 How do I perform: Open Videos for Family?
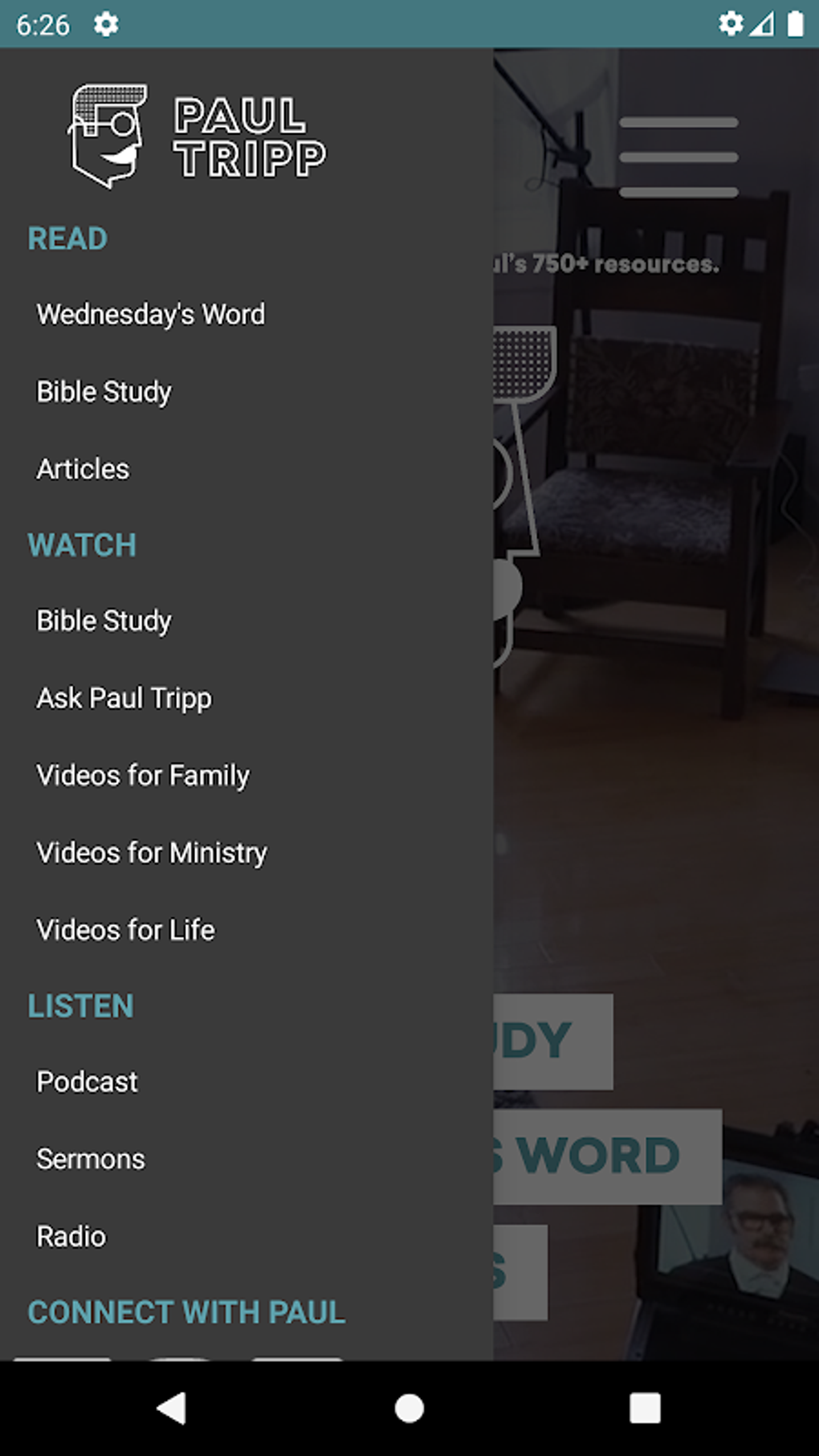(143, 775)
